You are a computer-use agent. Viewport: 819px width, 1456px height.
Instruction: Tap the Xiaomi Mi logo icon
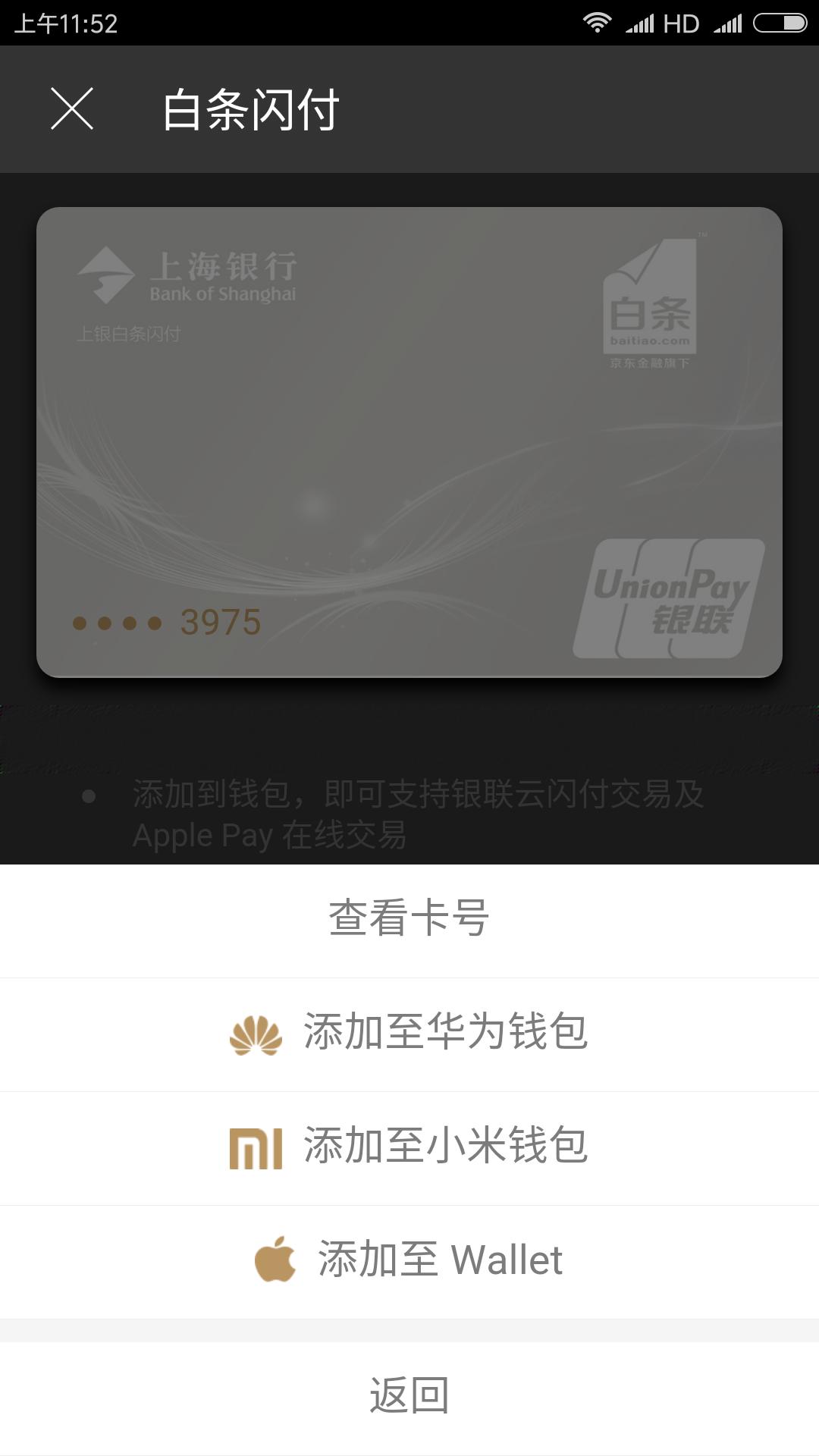258,1147
